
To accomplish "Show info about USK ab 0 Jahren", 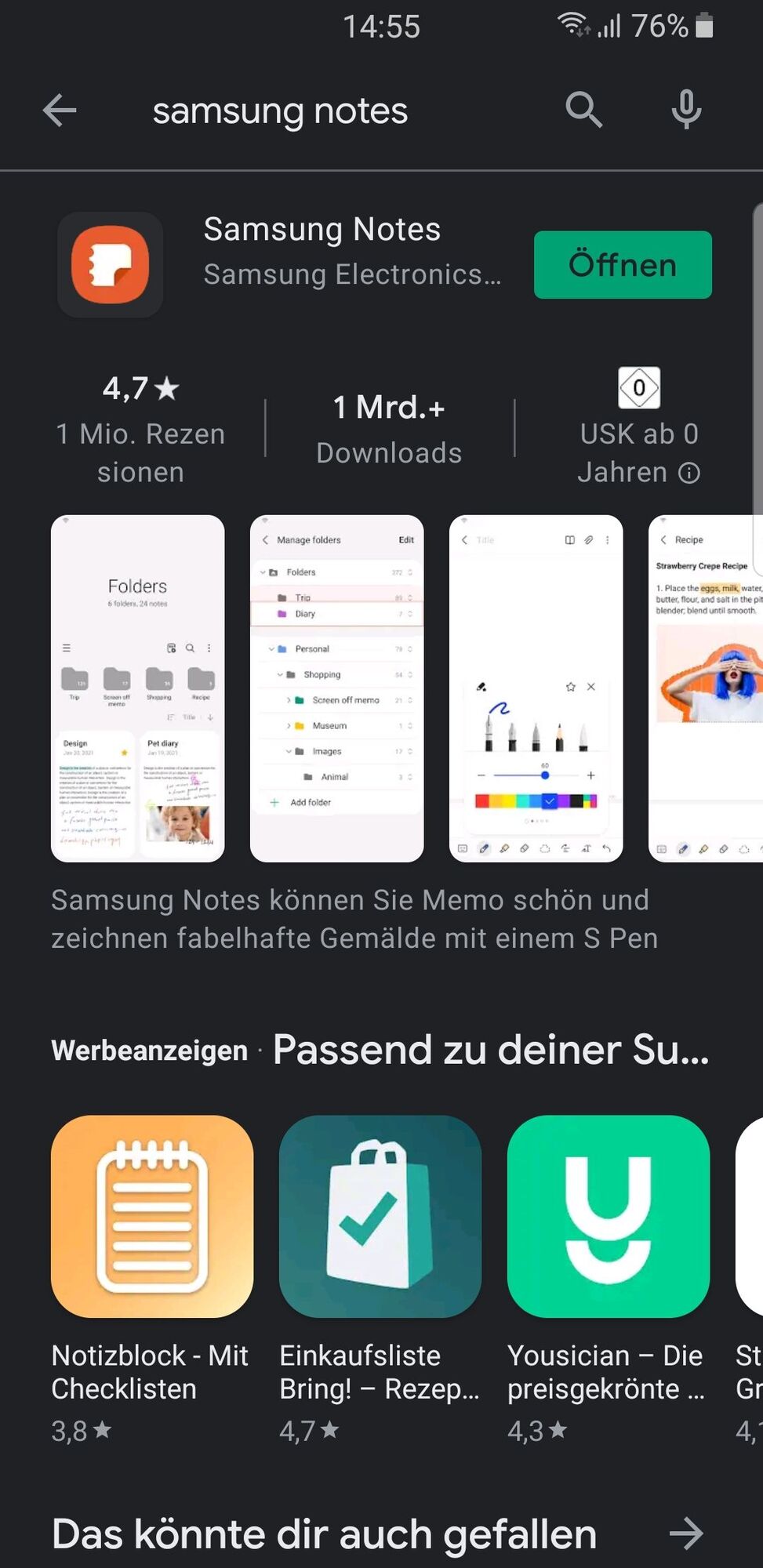I will coord(689,473).
